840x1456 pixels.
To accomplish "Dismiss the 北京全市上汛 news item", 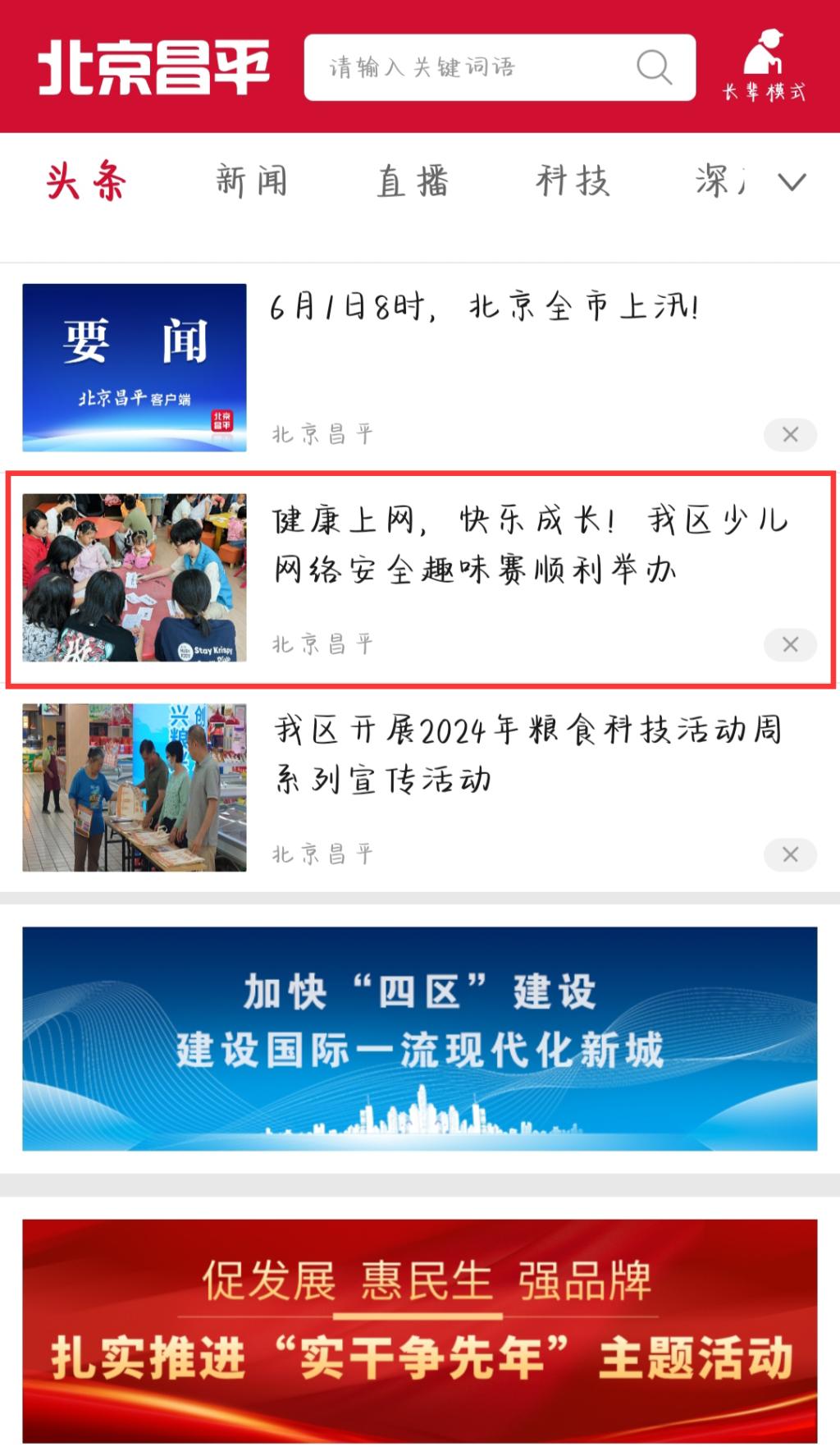I will coord(790,435).
